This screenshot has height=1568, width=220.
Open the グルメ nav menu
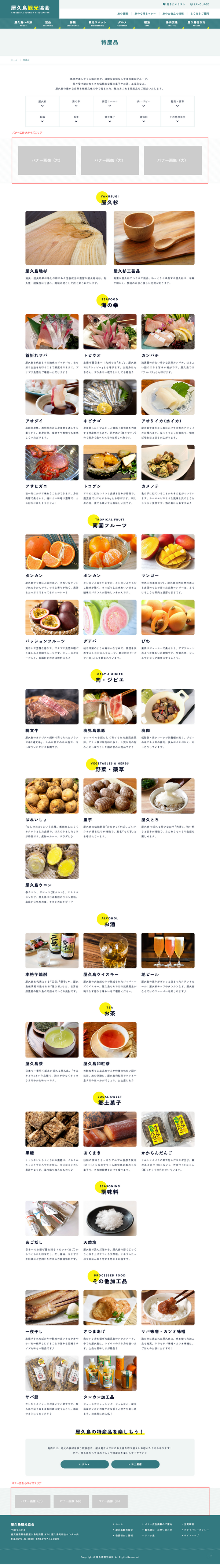click(122, 24)
